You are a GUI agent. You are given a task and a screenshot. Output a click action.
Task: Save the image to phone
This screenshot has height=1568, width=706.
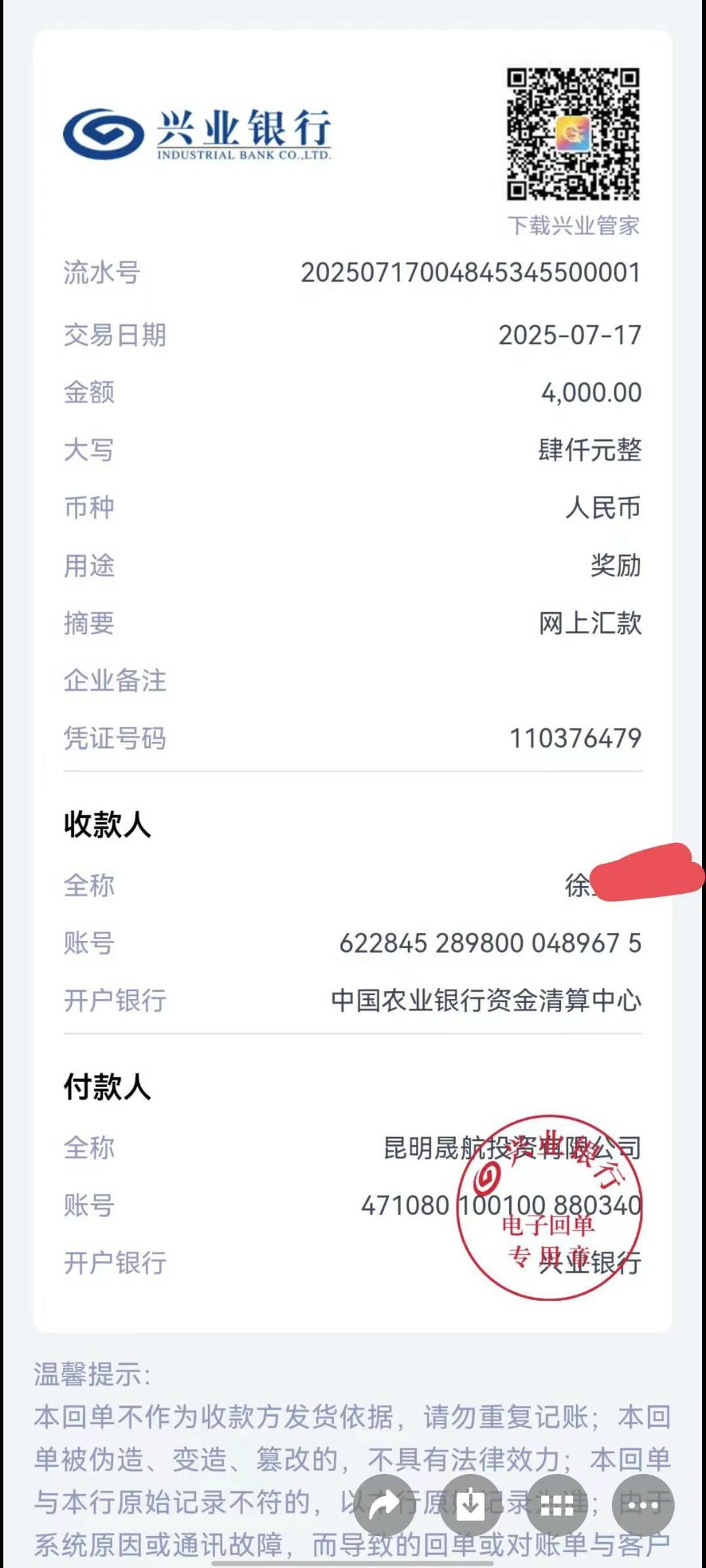click(471, 1505)
